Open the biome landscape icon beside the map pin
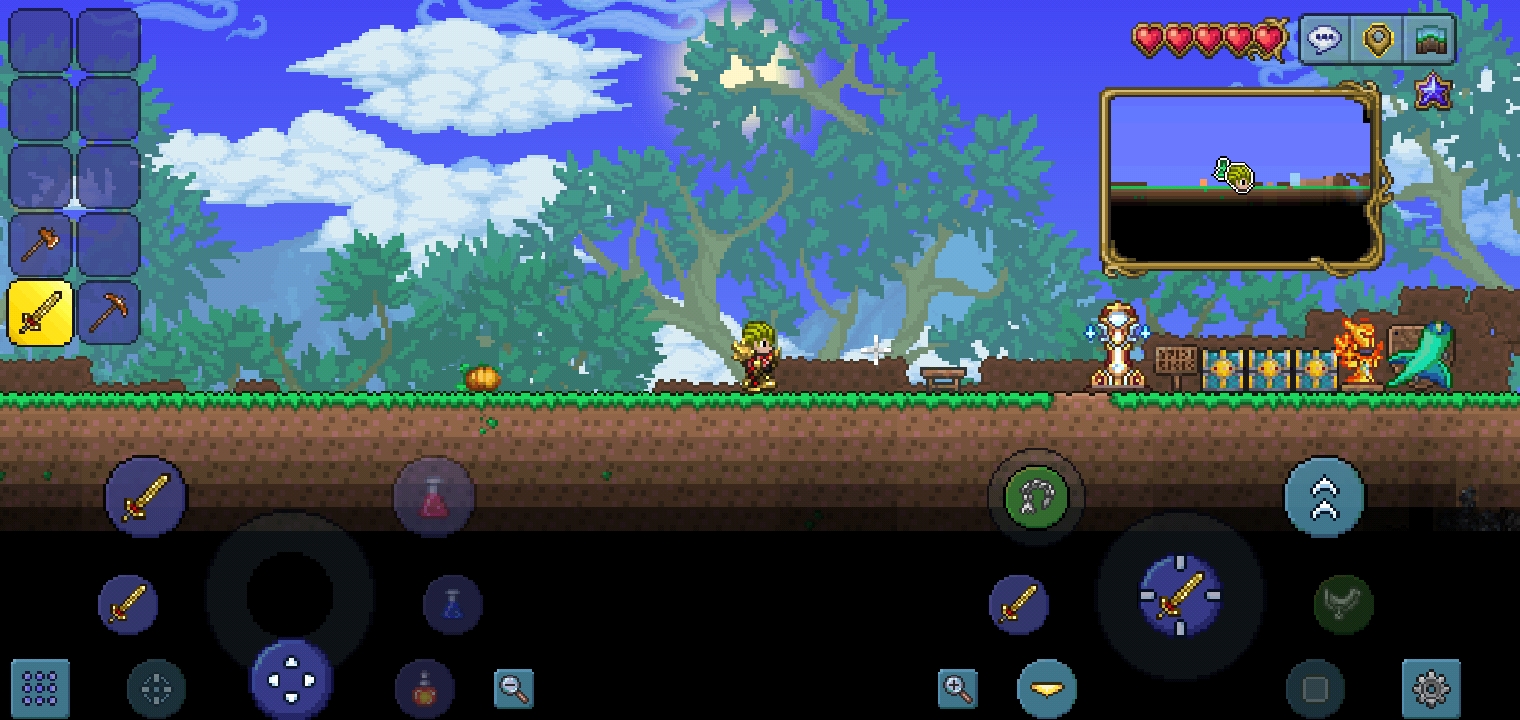This screenshot has height=720, width=1520. tap(1431, 41)
